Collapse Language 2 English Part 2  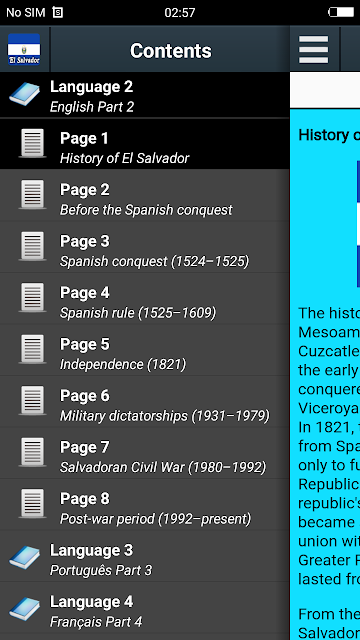[x=144, y=96]
